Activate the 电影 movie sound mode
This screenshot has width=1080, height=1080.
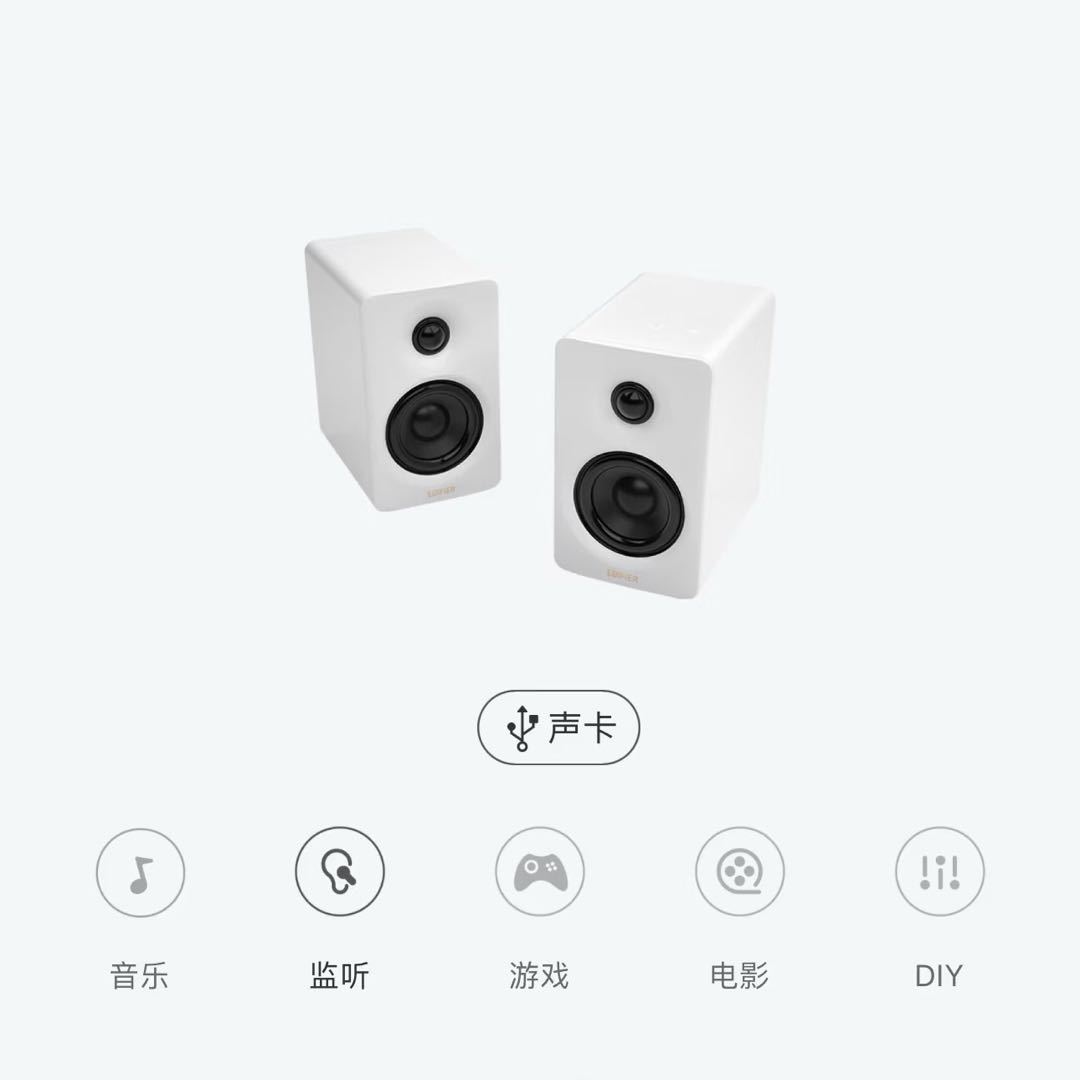740,871
